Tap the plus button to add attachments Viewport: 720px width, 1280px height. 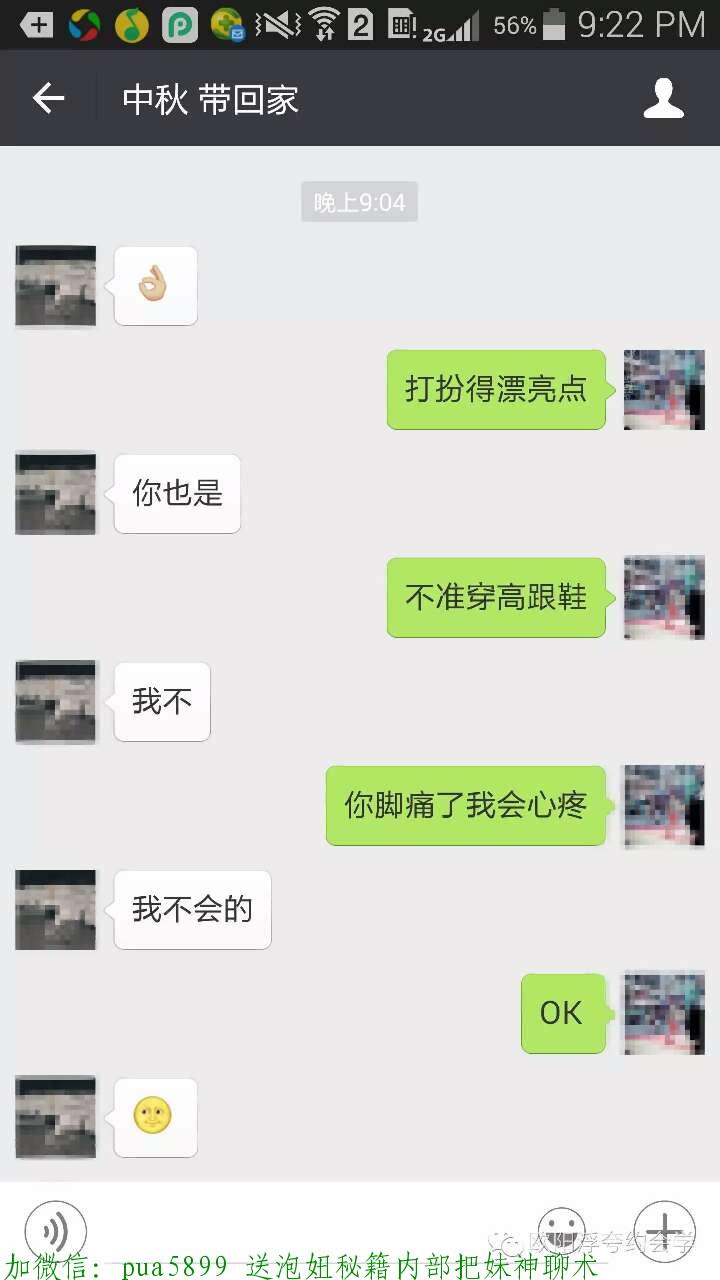pos(664,1231)
